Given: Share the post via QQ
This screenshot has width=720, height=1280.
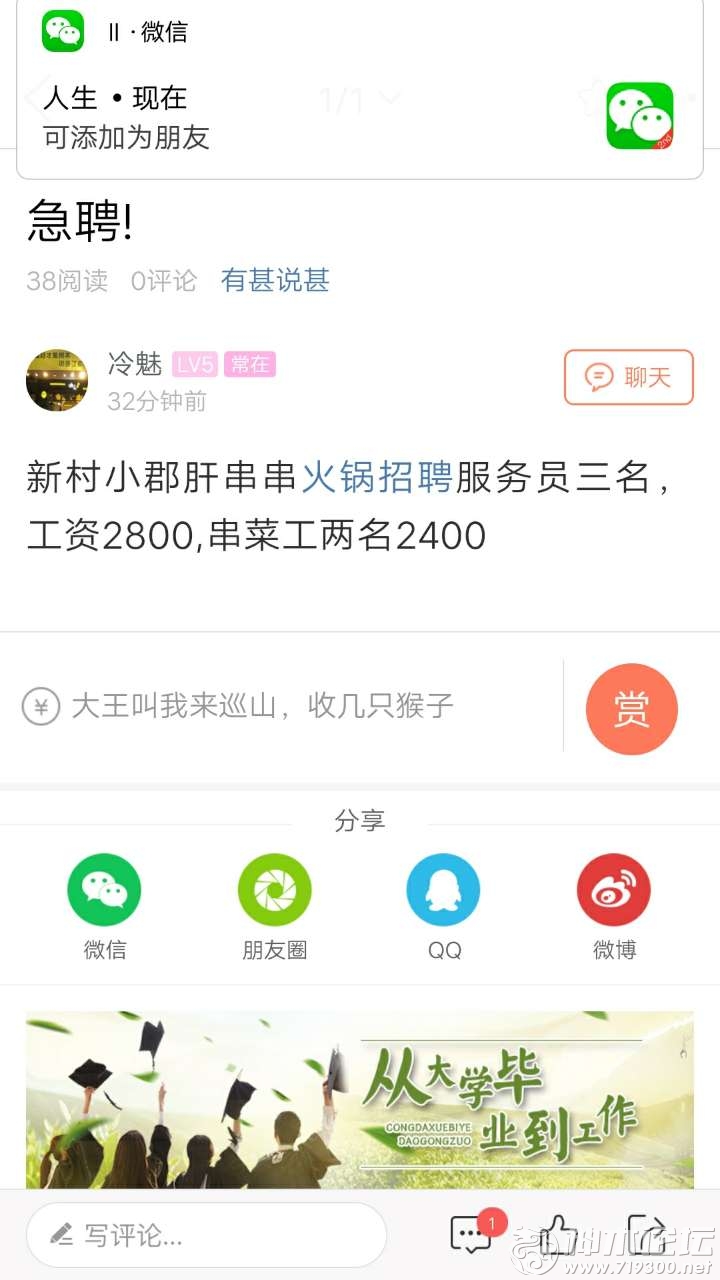Looking at the screenshot, I should click(443, 890).
